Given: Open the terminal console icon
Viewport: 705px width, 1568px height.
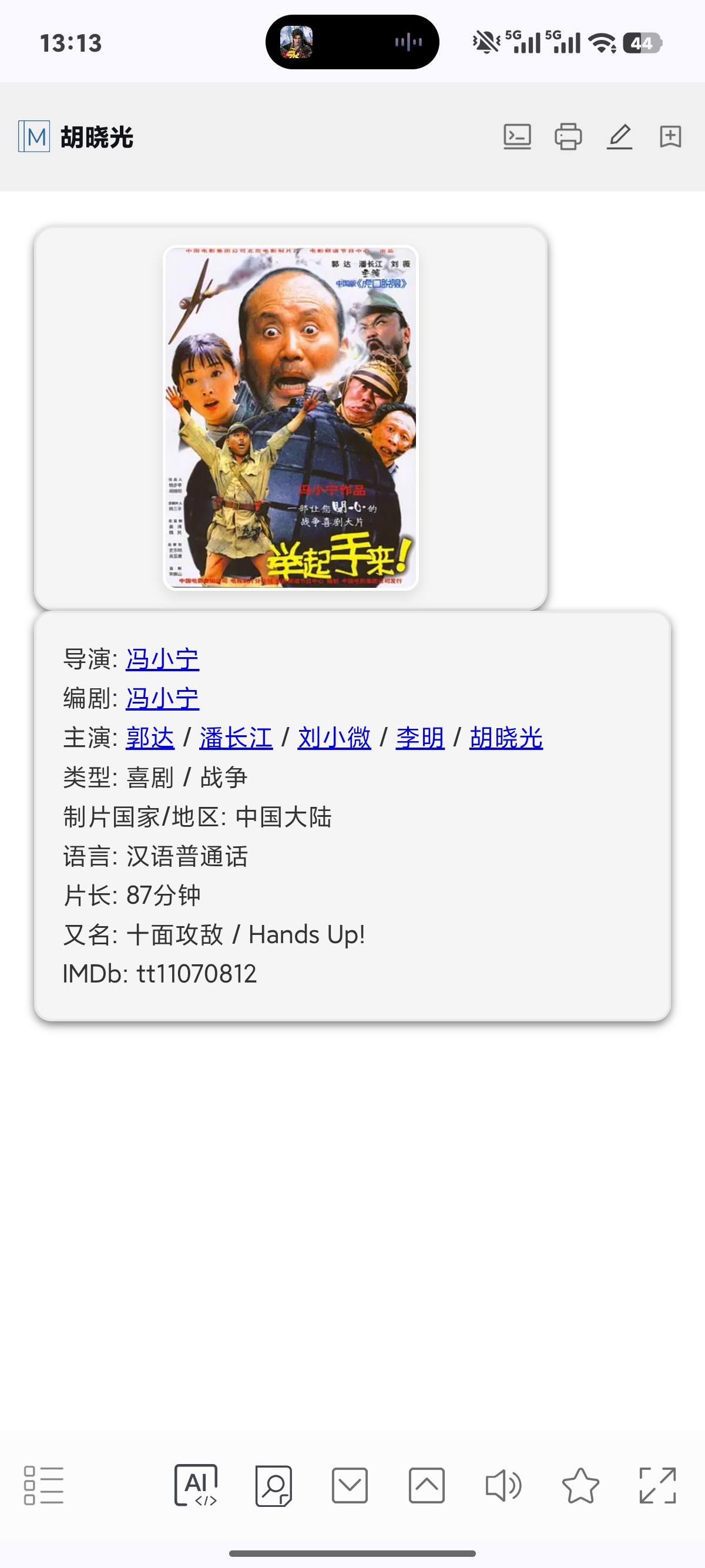Looking at the screenshot, I should (x=517, y=136).
